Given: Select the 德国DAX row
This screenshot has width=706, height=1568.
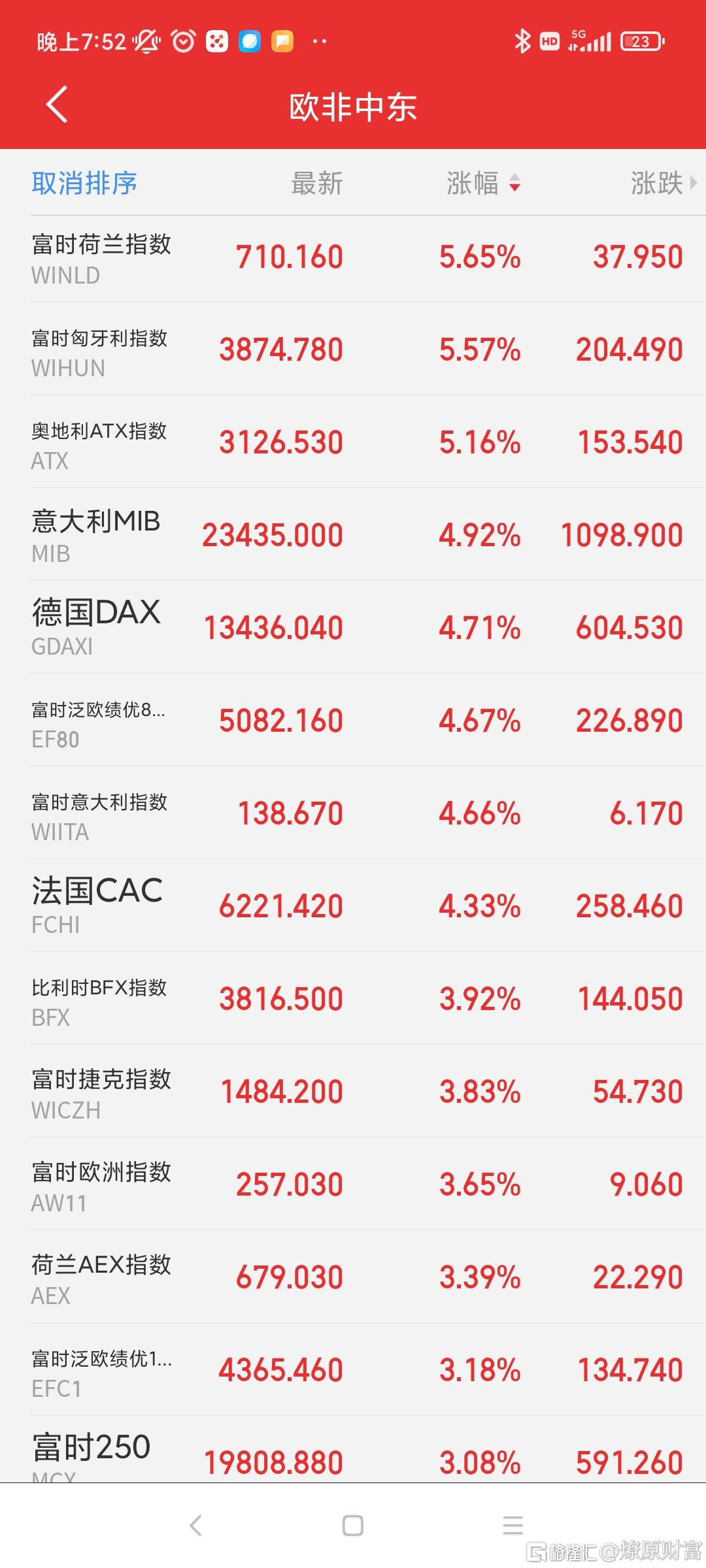Looking at the screenshot, I should click(x=353, y=627).
